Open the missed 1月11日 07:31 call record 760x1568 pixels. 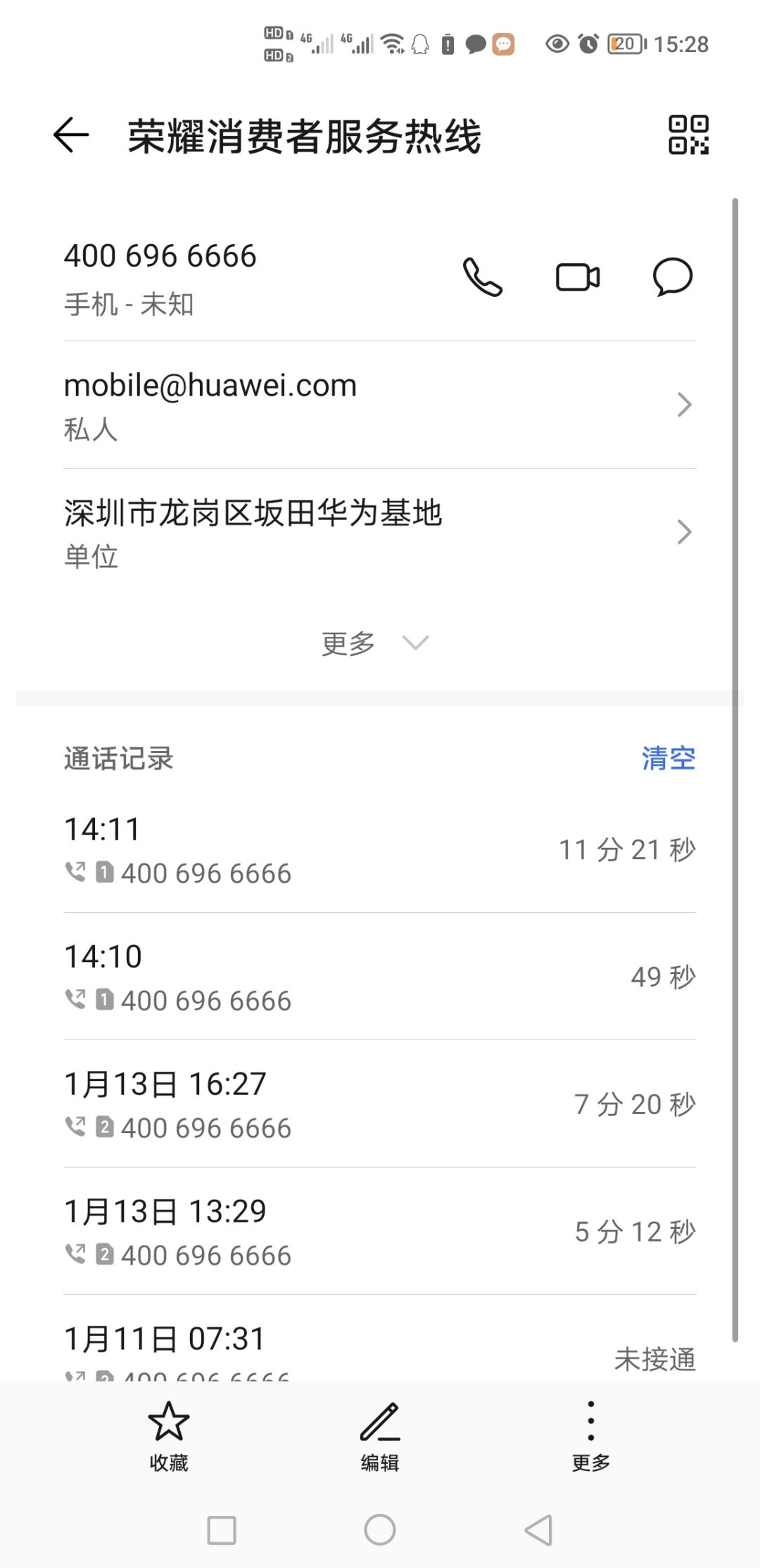[380, 1348]
